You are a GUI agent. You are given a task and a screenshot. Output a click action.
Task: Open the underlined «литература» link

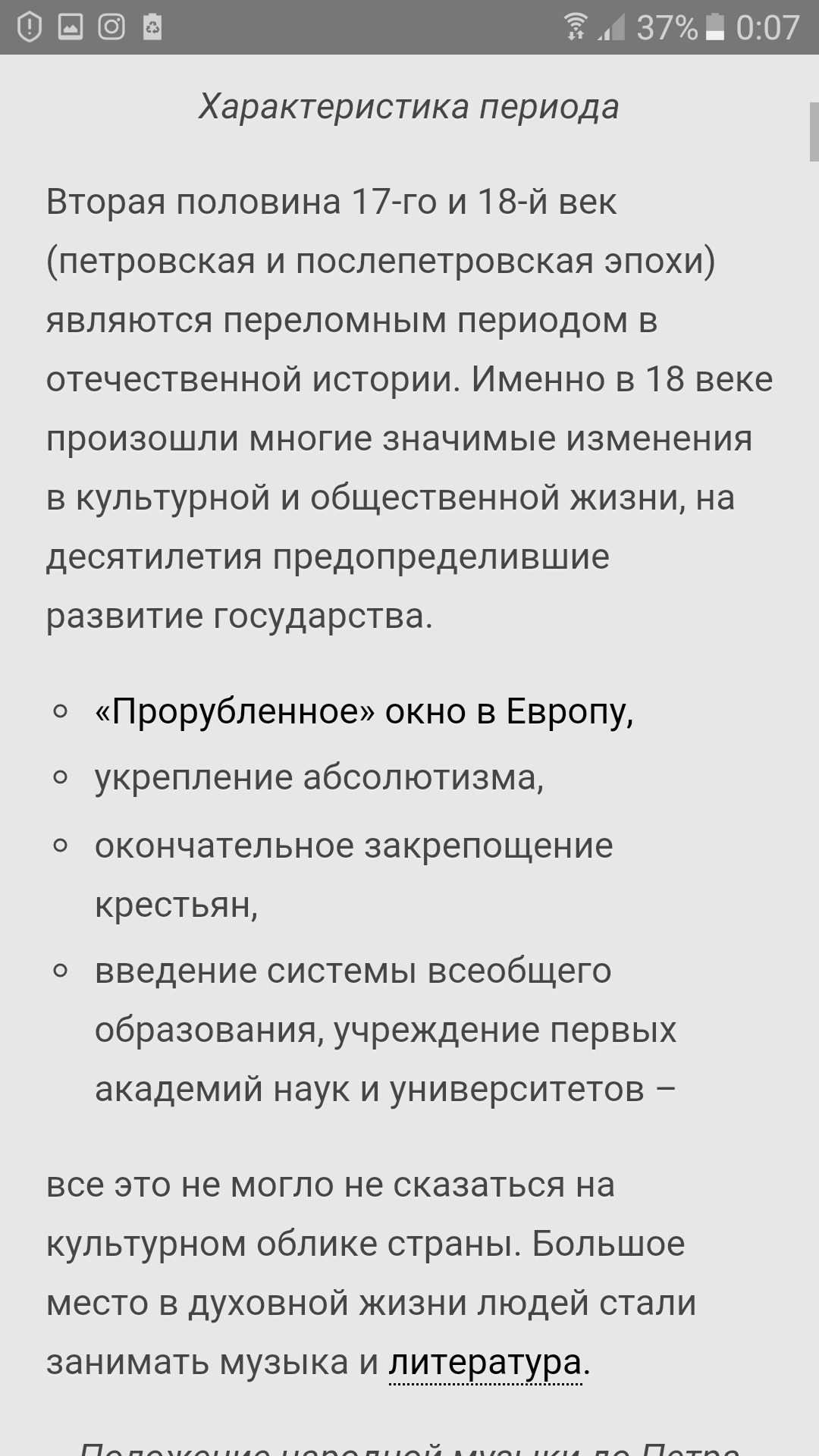point(485,1363)
